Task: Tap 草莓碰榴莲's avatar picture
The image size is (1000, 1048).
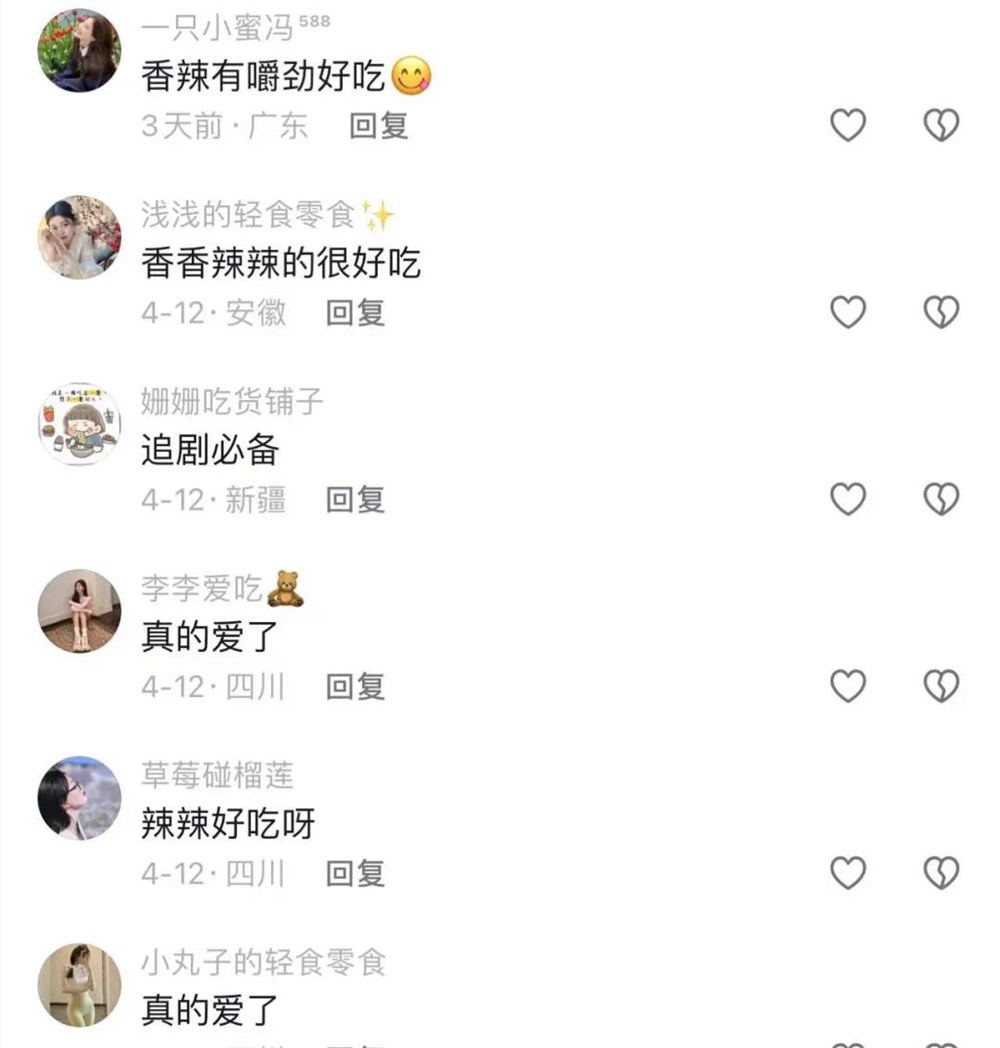Action: point(78,798)
